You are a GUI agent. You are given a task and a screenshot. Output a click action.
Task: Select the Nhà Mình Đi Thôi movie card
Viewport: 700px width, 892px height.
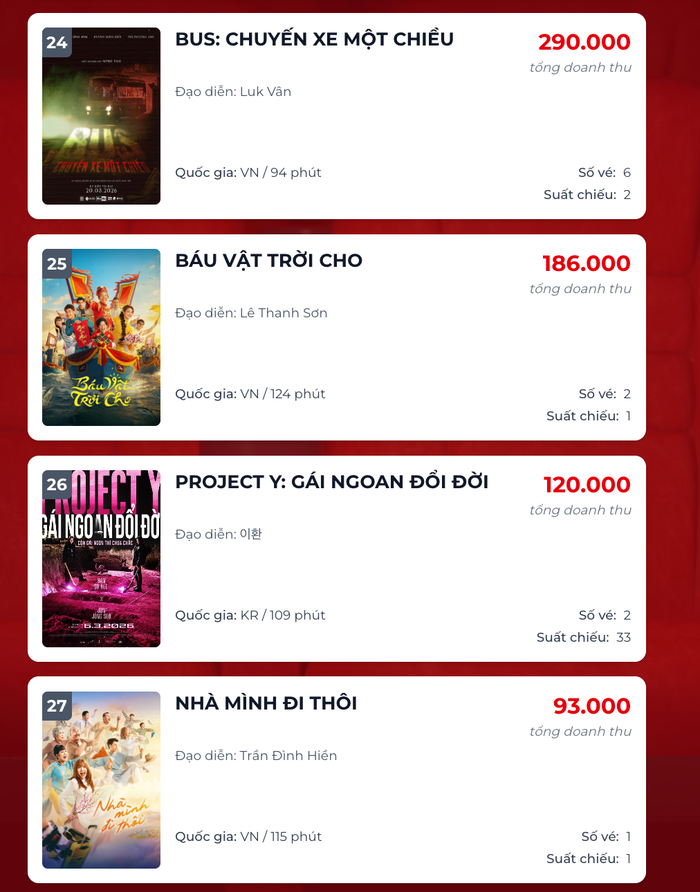click(x=266, y=703)
